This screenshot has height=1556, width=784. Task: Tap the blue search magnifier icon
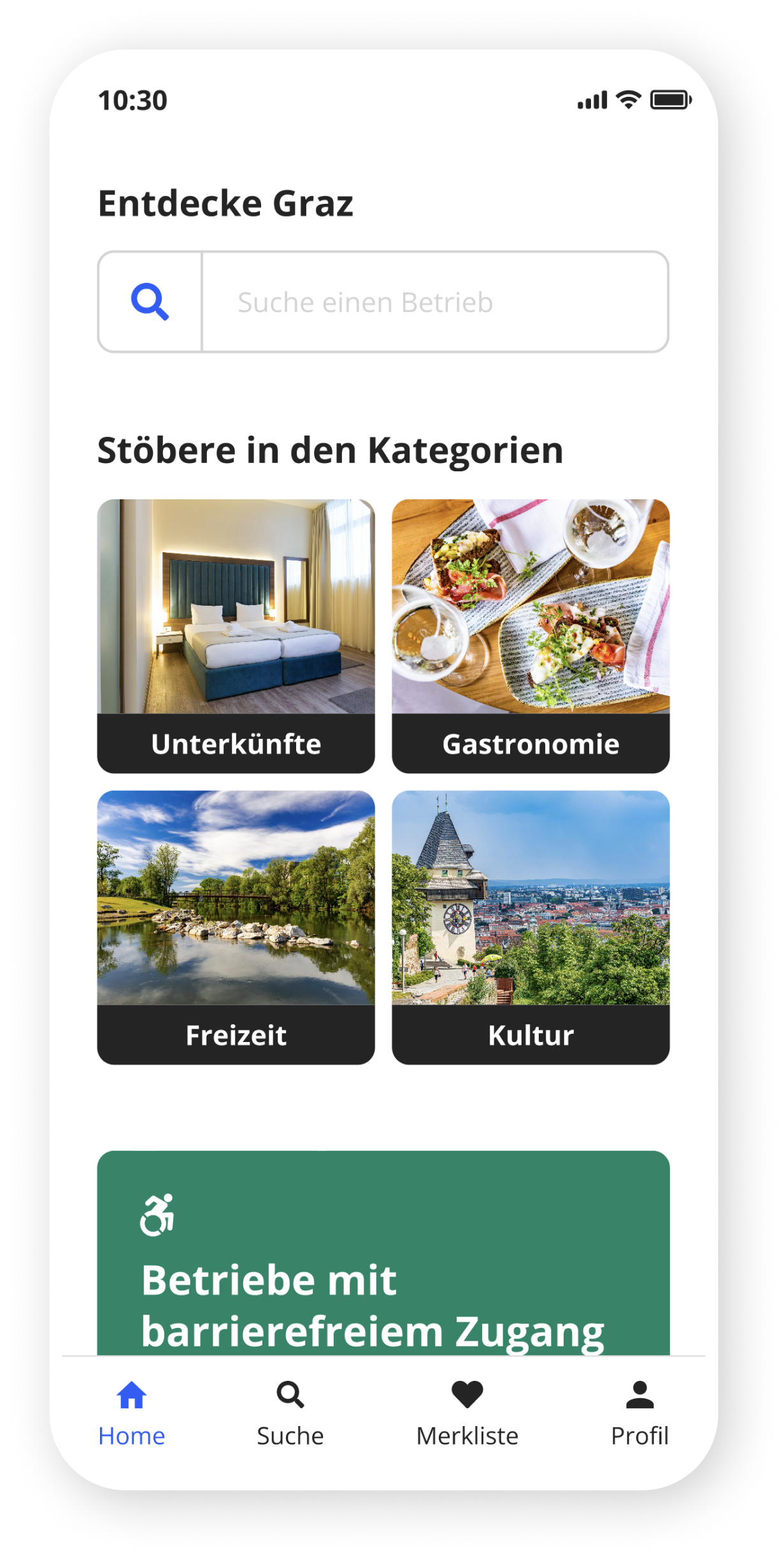(150, 302)
